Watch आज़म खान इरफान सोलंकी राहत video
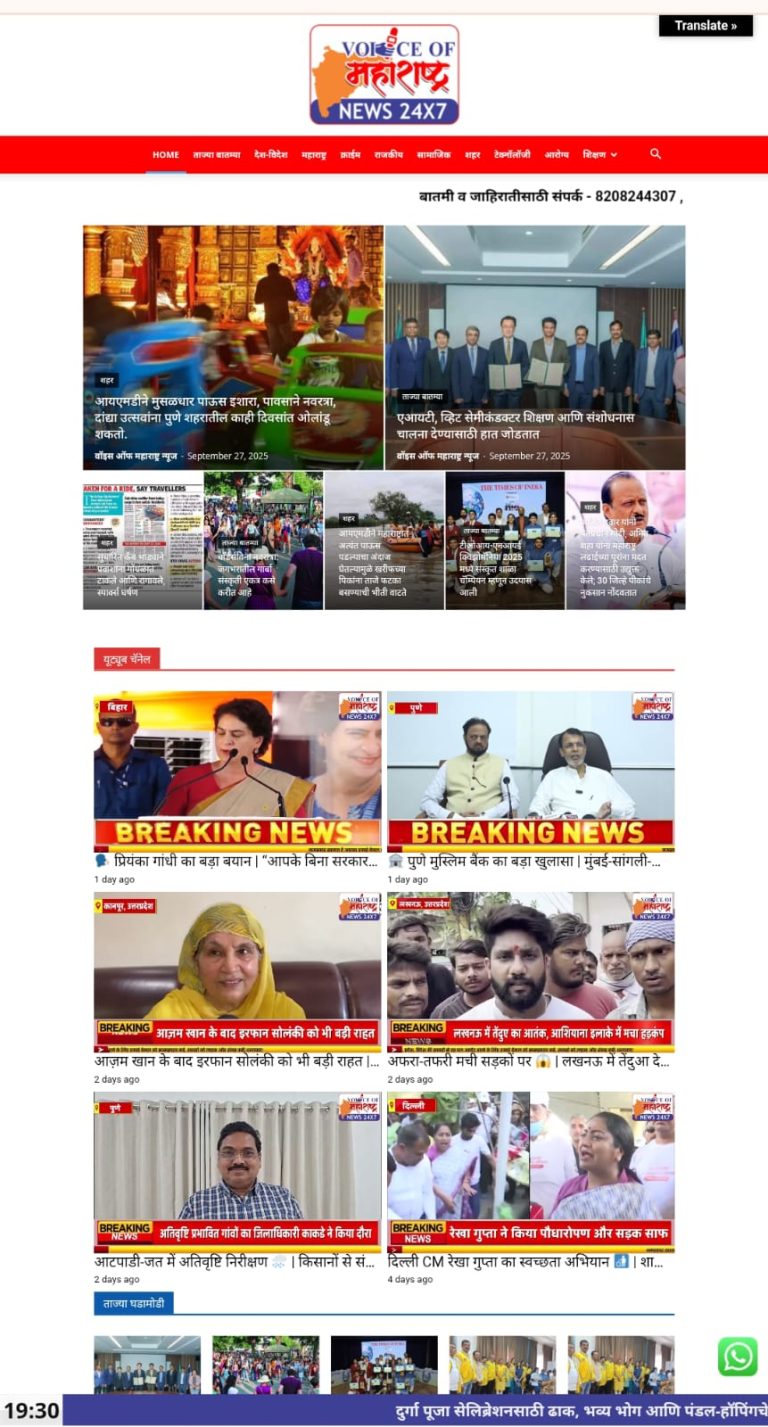 (x=237, y=971)
